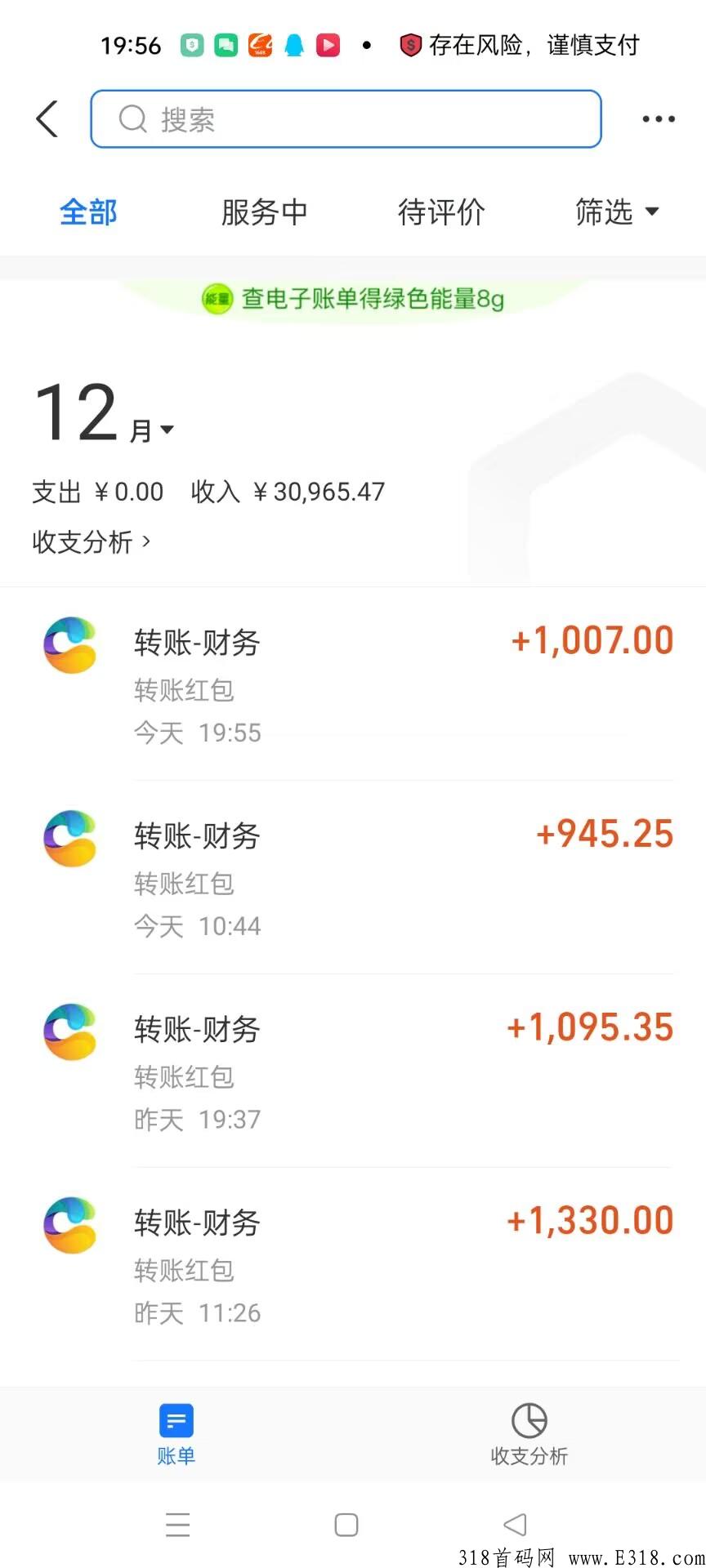Open the merchant icon of the +1,007.00 transaction
706x1568 pixels.
pos(69,645)
